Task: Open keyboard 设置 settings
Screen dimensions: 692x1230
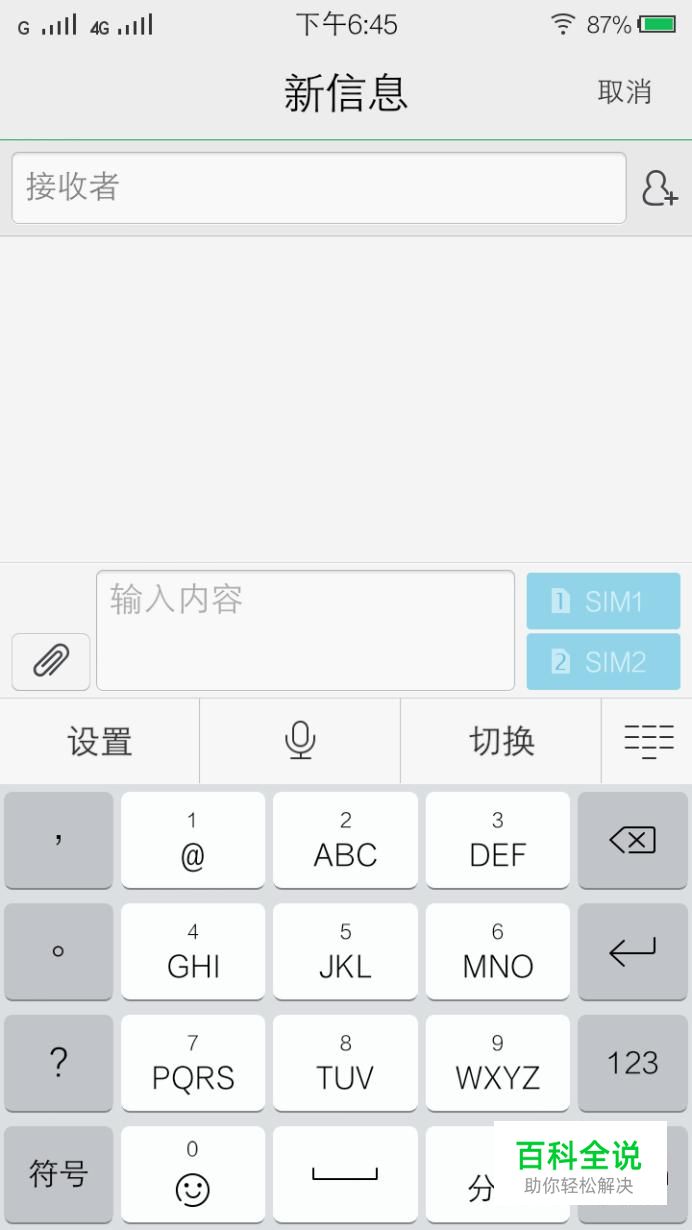Action: point(100,741)
